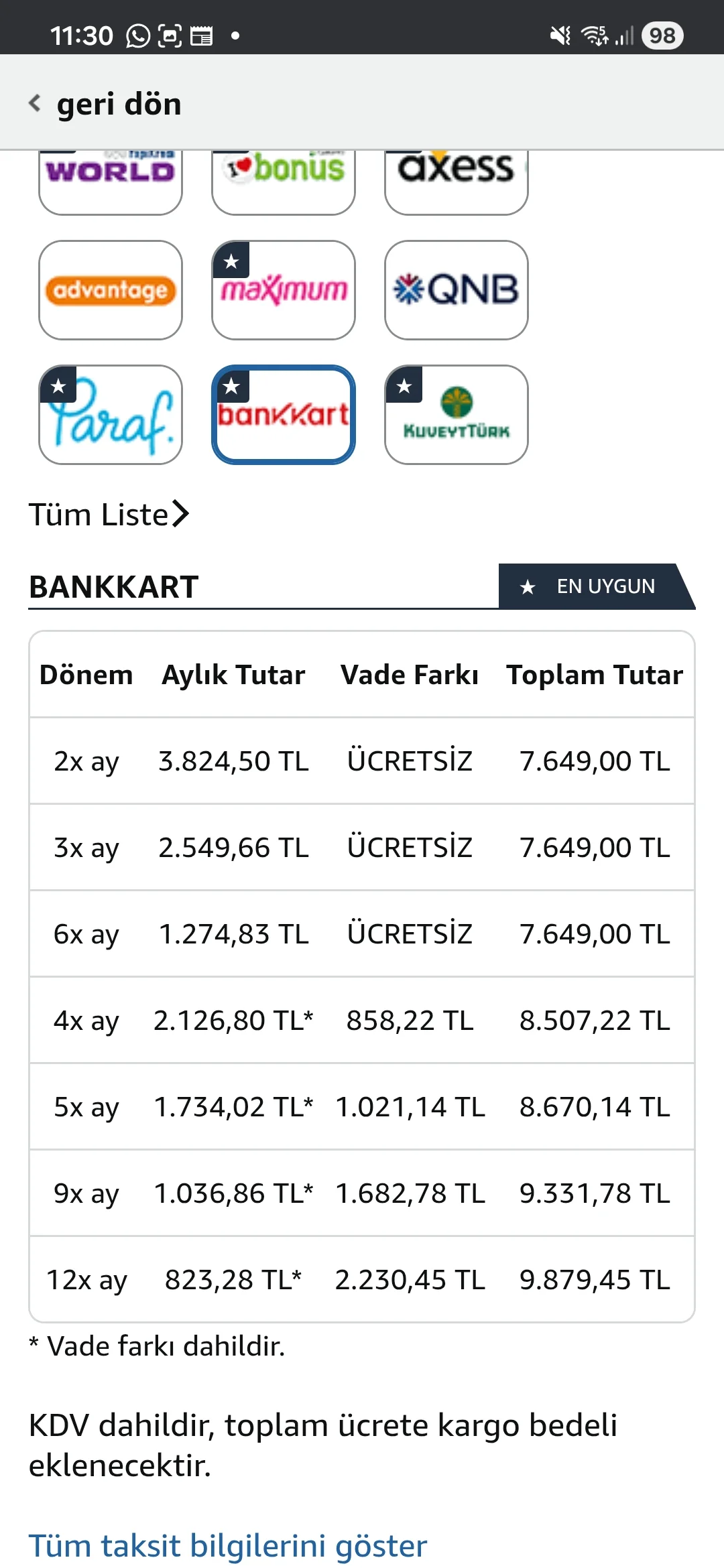Screen dimensions: 724x1568
Task: Tap the selected Bankkart card
Action: pos(284,415)
